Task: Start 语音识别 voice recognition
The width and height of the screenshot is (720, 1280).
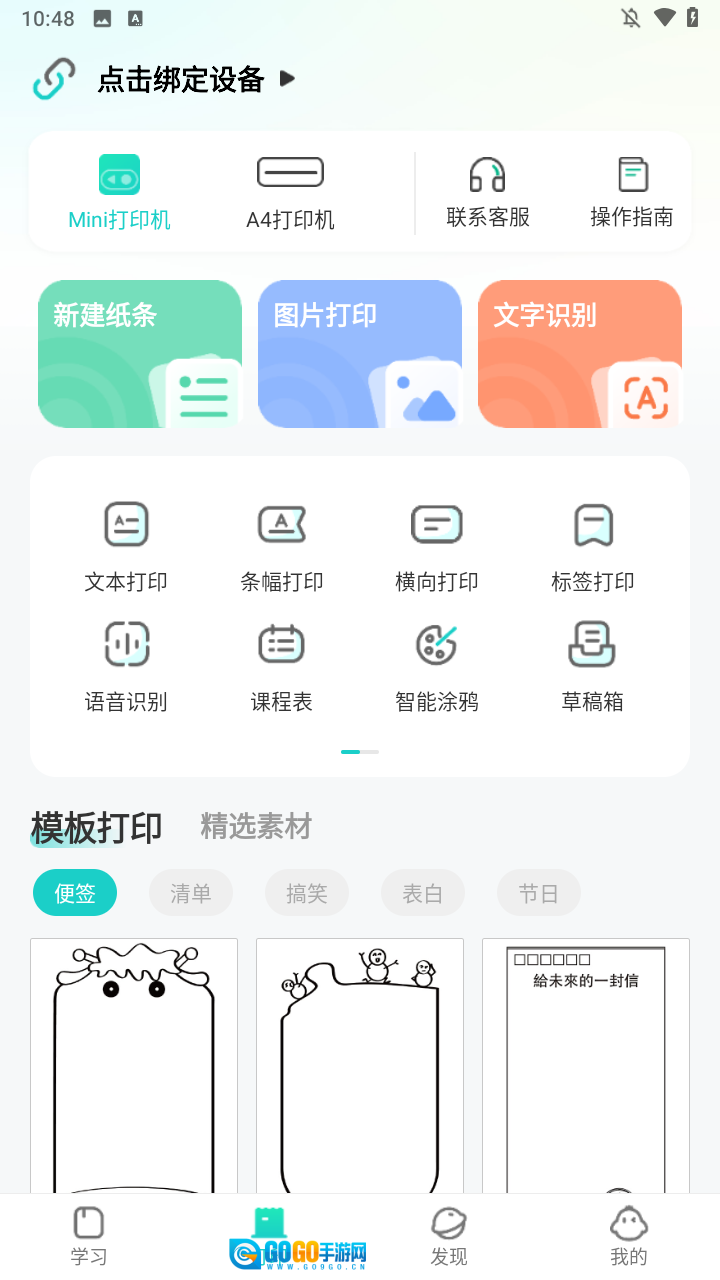Action: (x=126, y=665)
